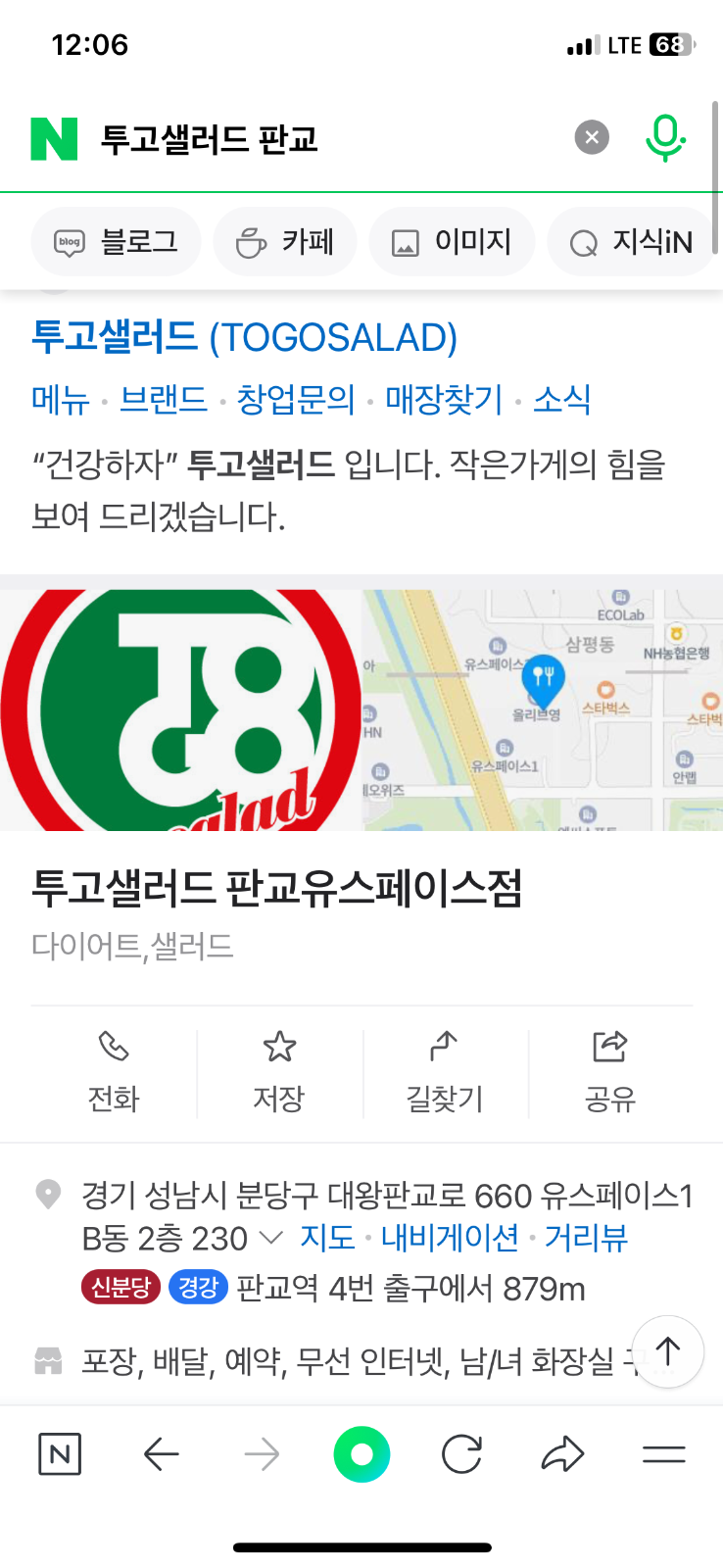Image resolution: width=723 pixels, height=1568 pixels.
Task: Open the 매장찾기 sub-link
Action: pyautogui.click(x=444, y=400)
